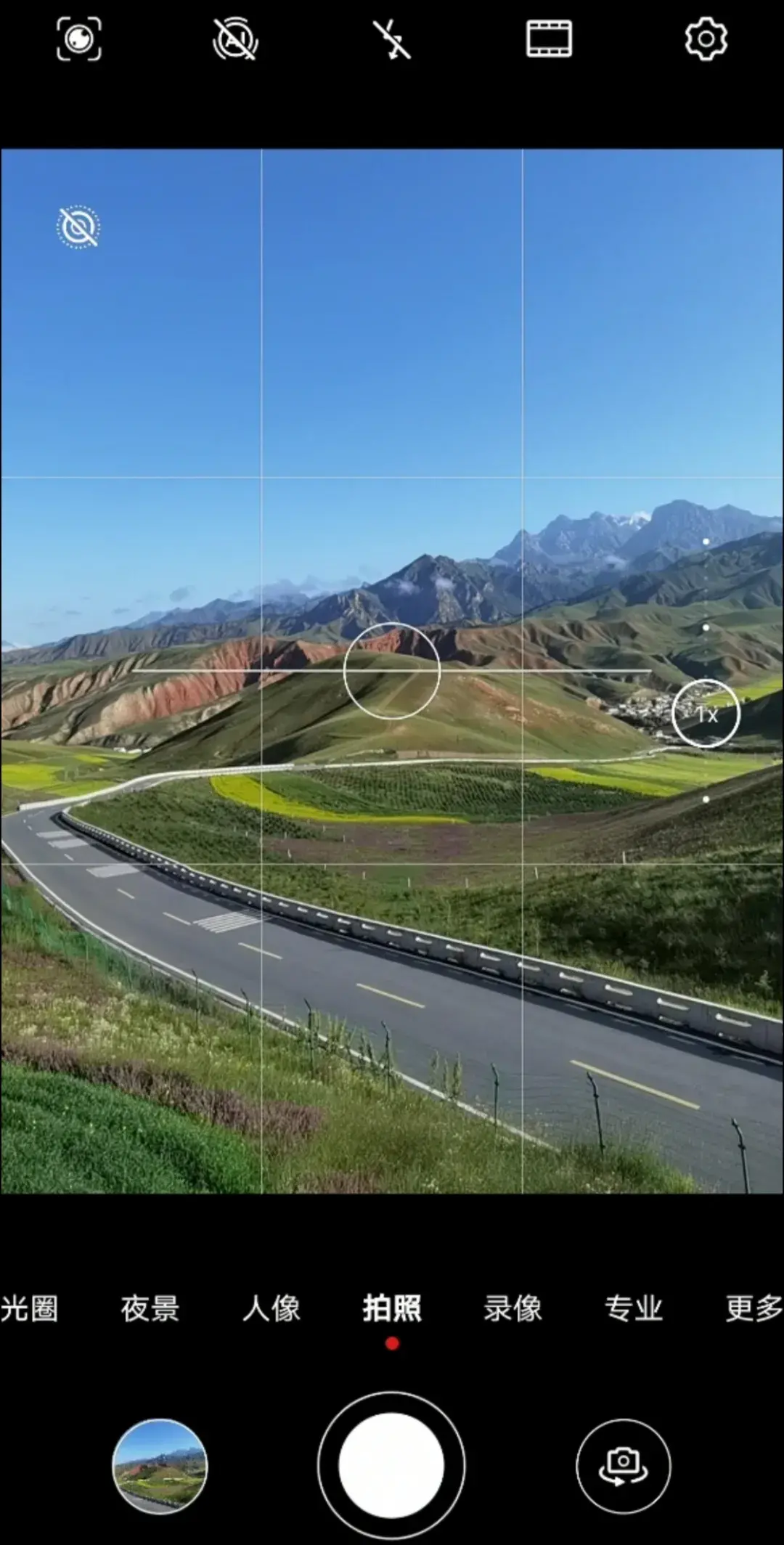Open camera settings gear
This screenshot has width=784, height=1545.
(706, 39)
